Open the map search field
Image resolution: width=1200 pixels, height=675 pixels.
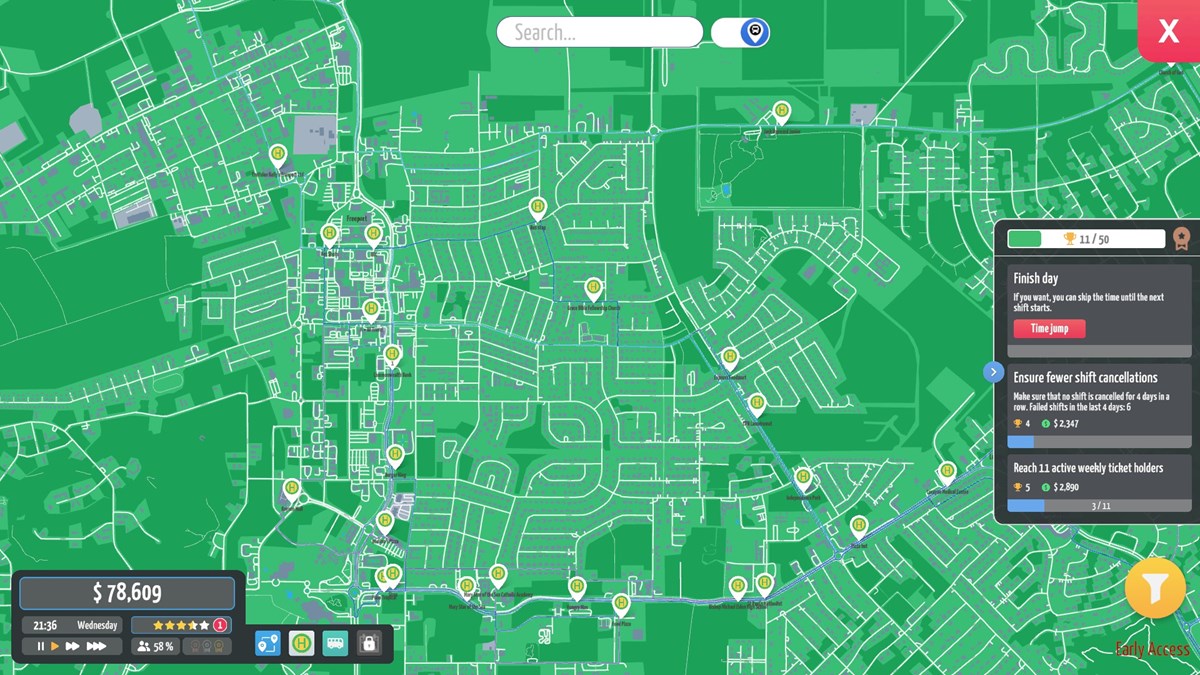[x=600, y=32]
